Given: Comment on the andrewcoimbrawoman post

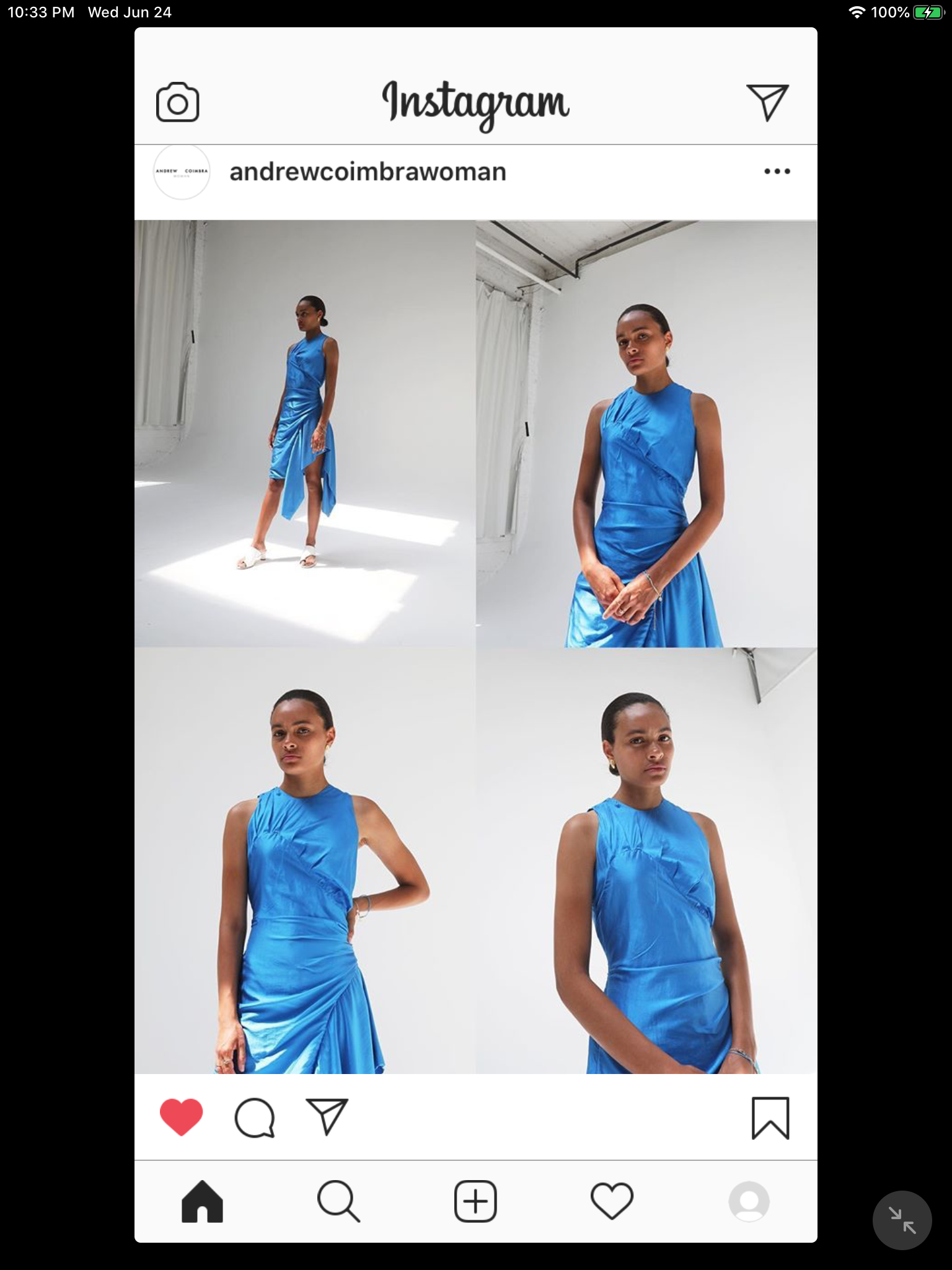Looking at the screenshot, I should [254, 1117].
